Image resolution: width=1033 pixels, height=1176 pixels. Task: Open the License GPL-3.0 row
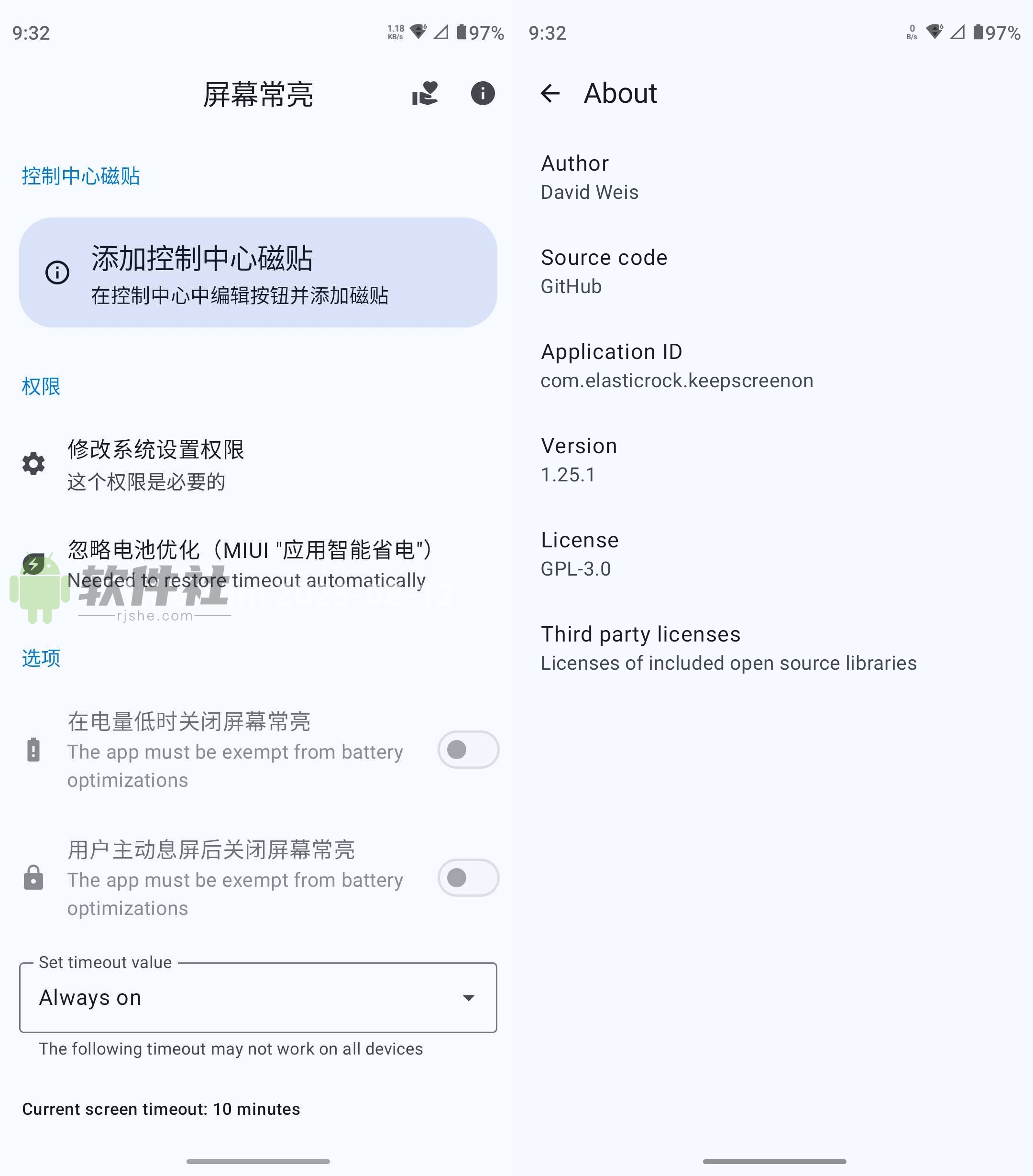pyautogui.click(x=774, y=554)
